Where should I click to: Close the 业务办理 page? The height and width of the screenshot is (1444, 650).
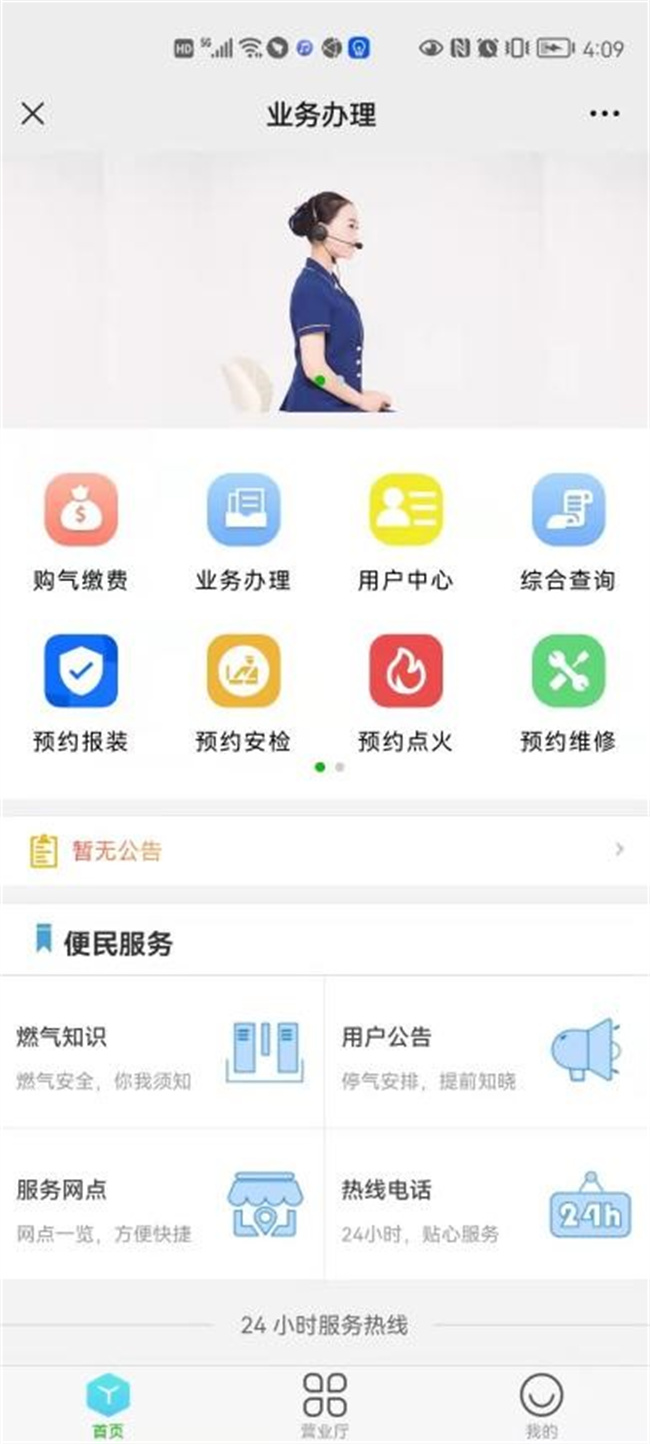(x=33, y=114)
